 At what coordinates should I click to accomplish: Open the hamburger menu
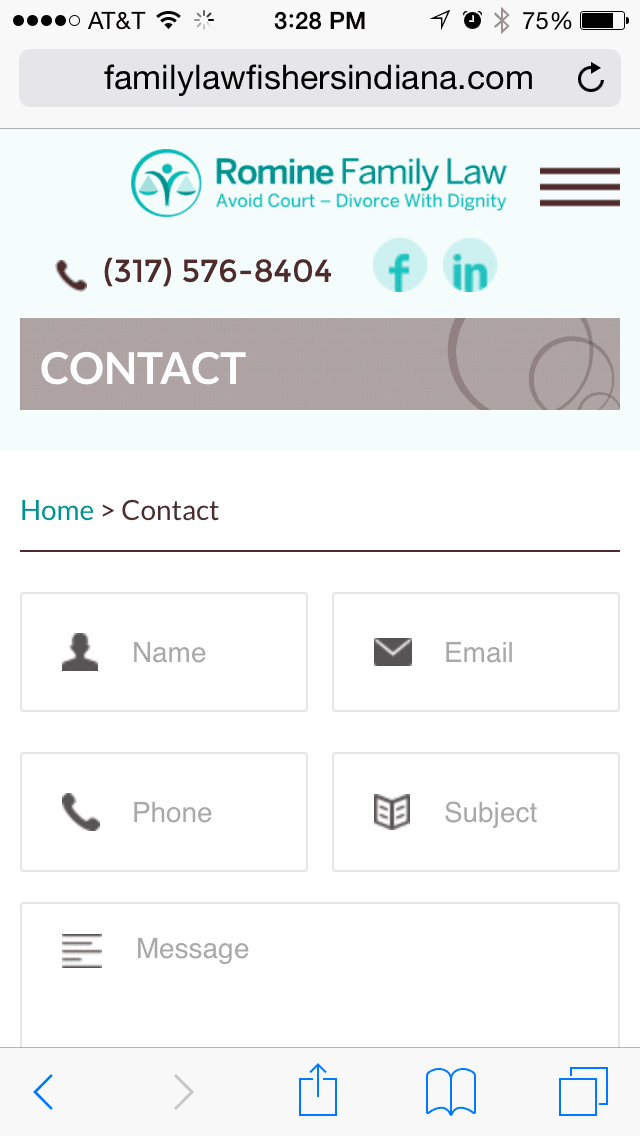click(579, 187)
